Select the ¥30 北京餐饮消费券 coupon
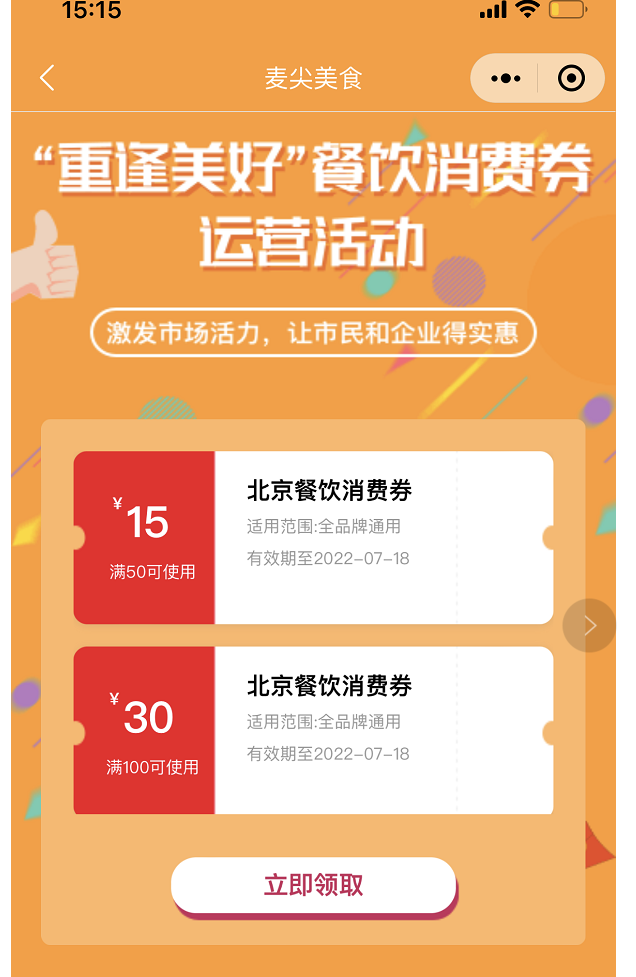The width and height of the screenshot is (636, 977). click(313, 731)
